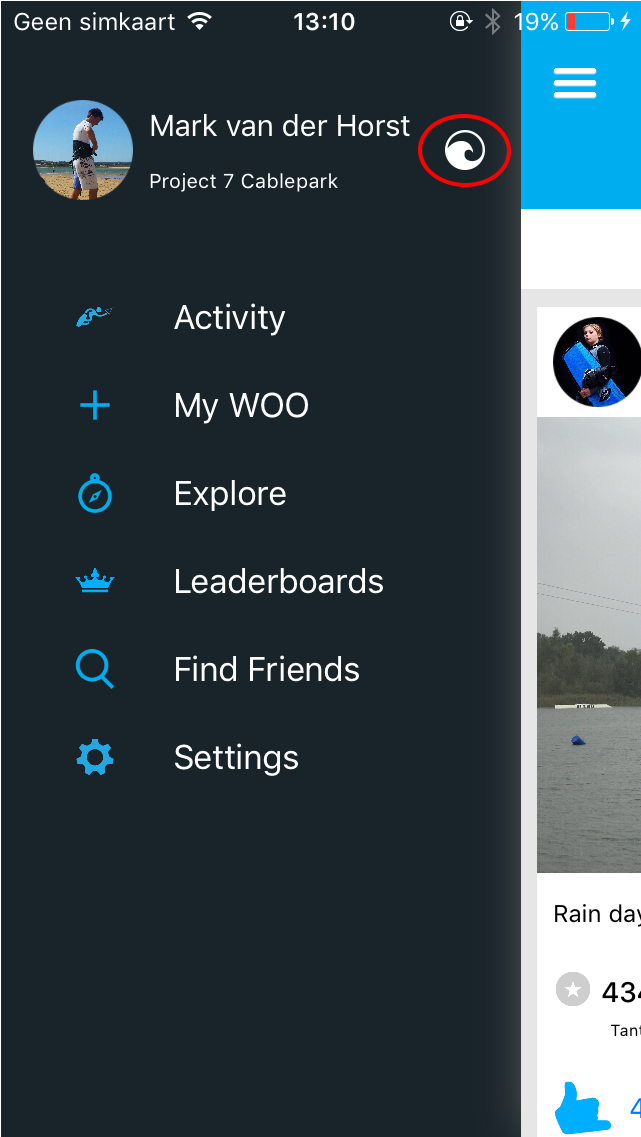The image size is (641, 1137).
Task: Go to the Activity feed
Action: (x=229, y=318)
